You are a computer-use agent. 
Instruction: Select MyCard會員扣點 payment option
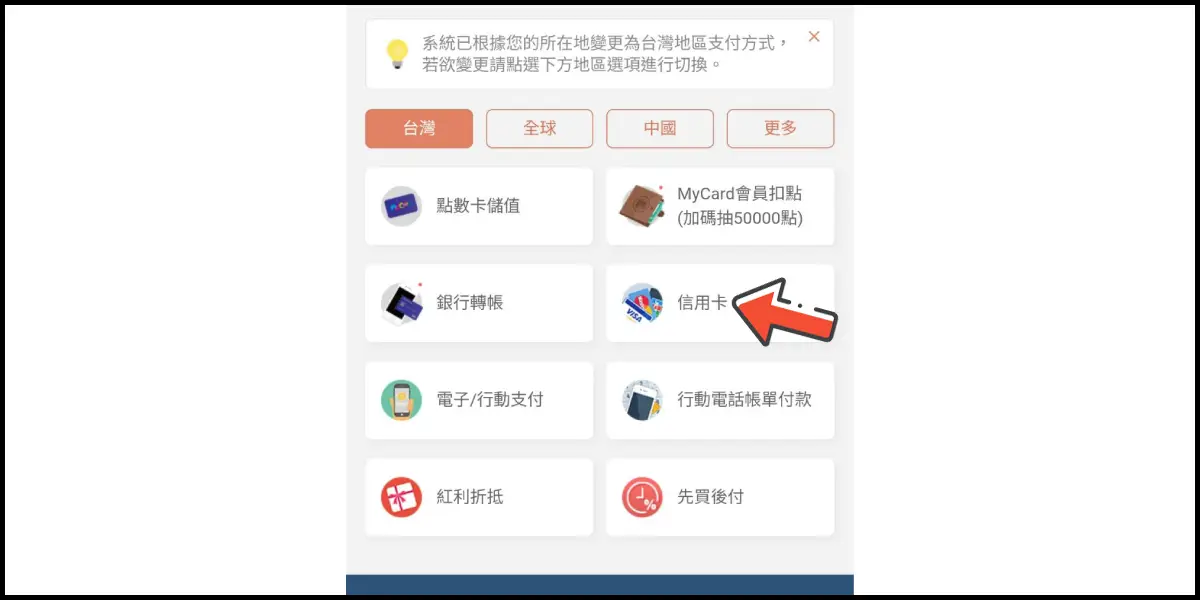click(x=720, y=206)
